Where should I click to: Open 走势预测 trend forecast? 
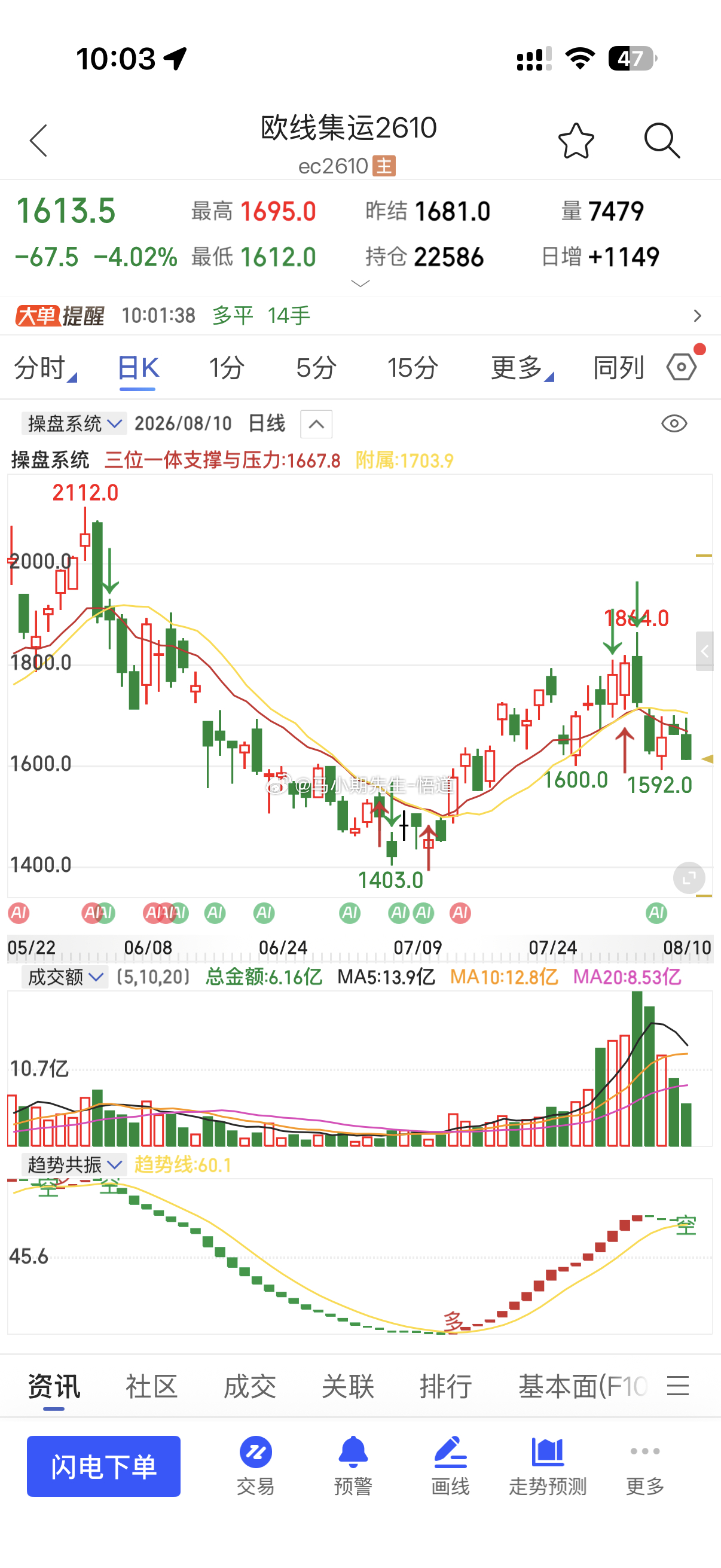[x=548, y=1466]
